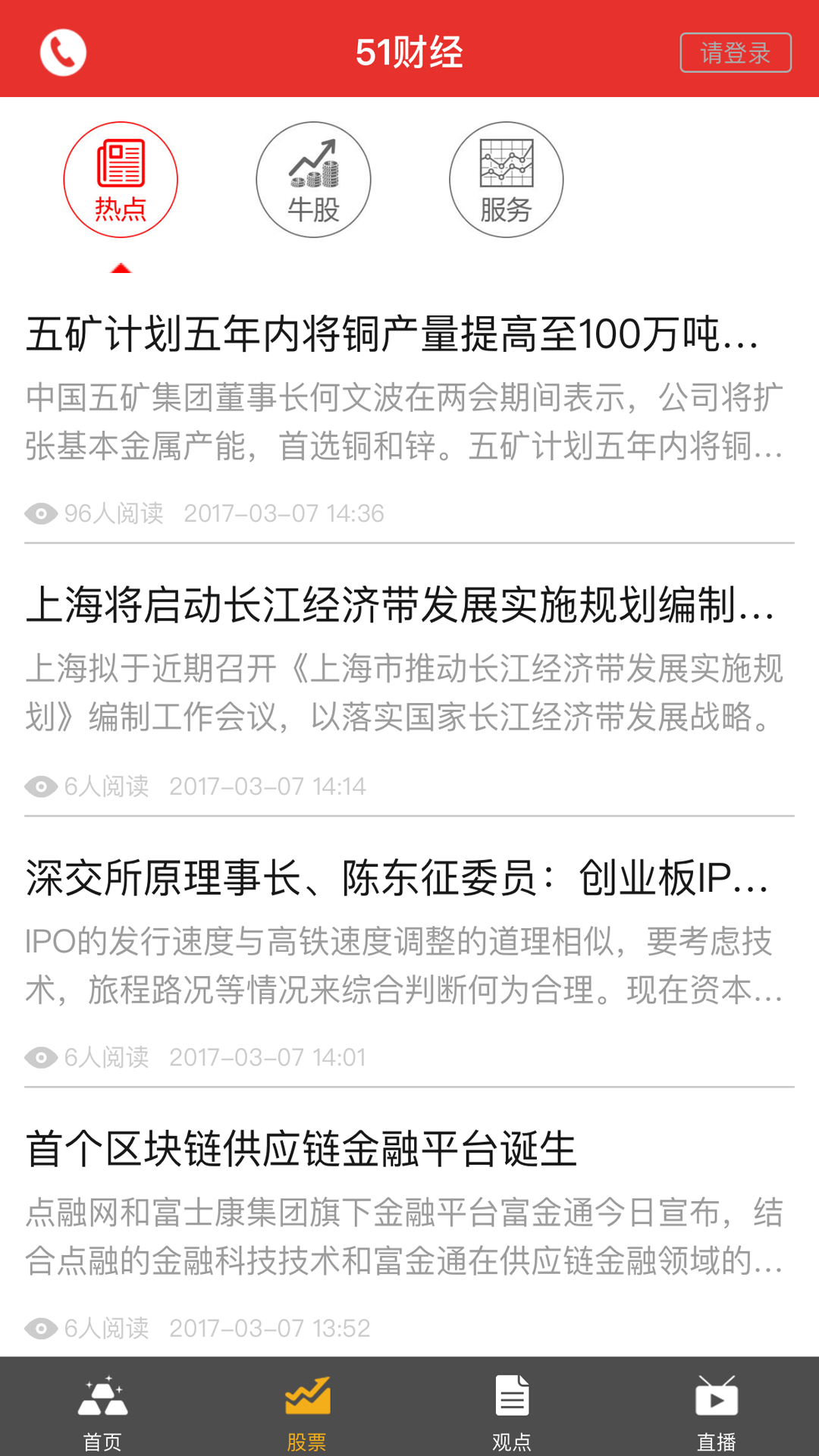Switch to the 牛股 category
819x1456 pixels.
click(313, 180)
